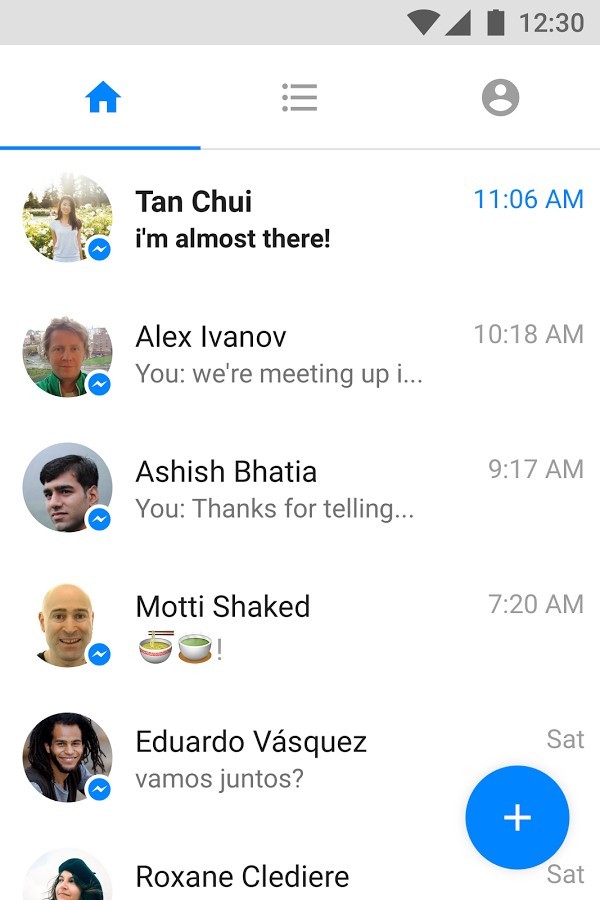Open the conversation with Alex Ivanov

pyautogui.click(x=300, y=354)
